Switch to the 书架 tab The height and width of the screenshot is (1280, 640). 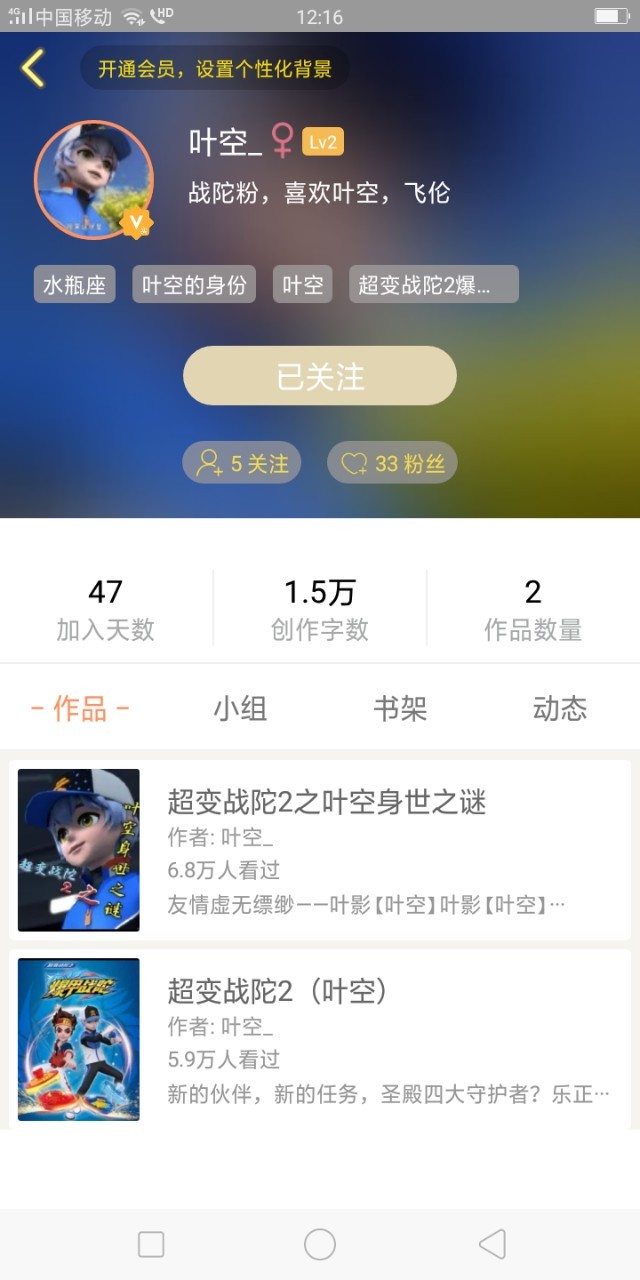click(400, 709)
